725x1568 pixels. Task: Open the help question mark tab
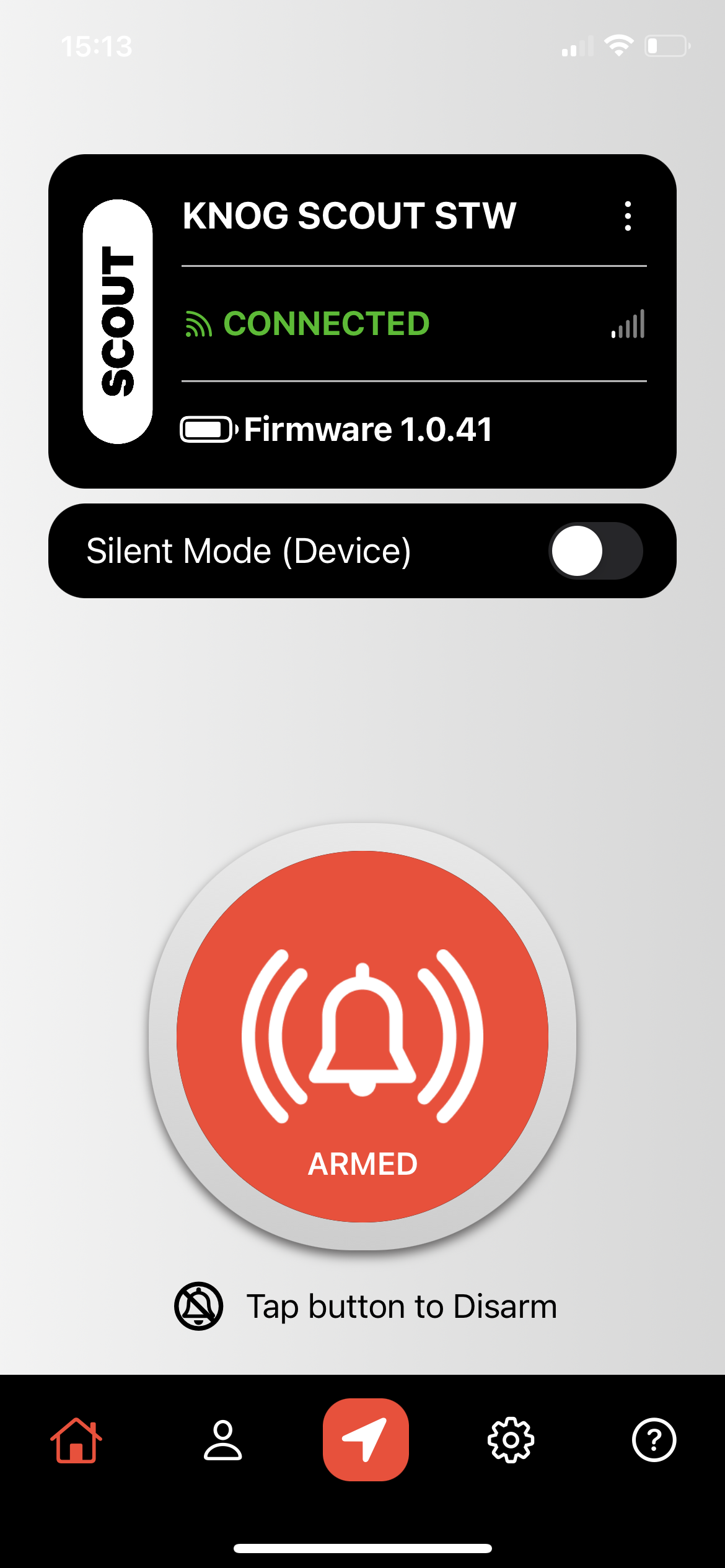654,1440
